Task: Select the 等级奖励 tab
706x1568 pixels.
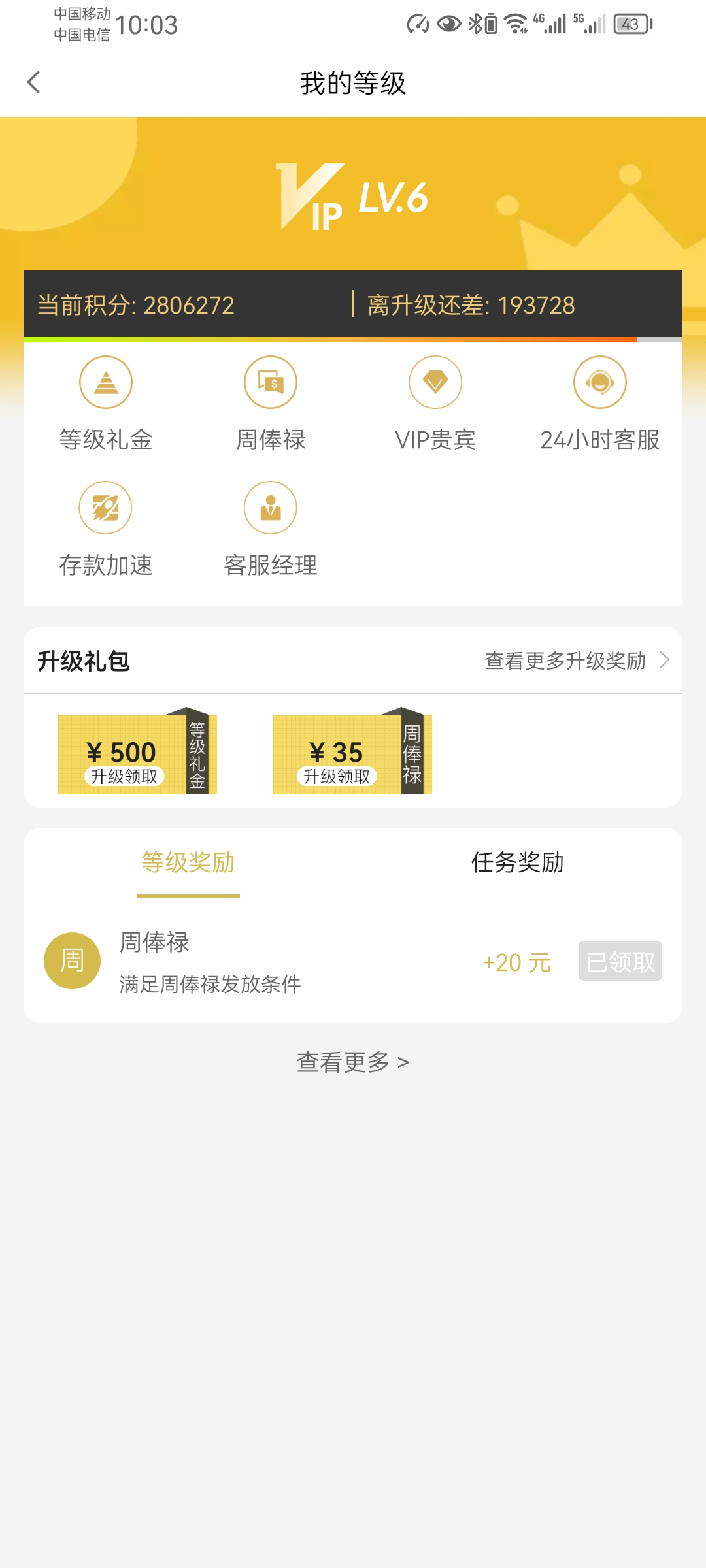Action: tap(188, 863)
